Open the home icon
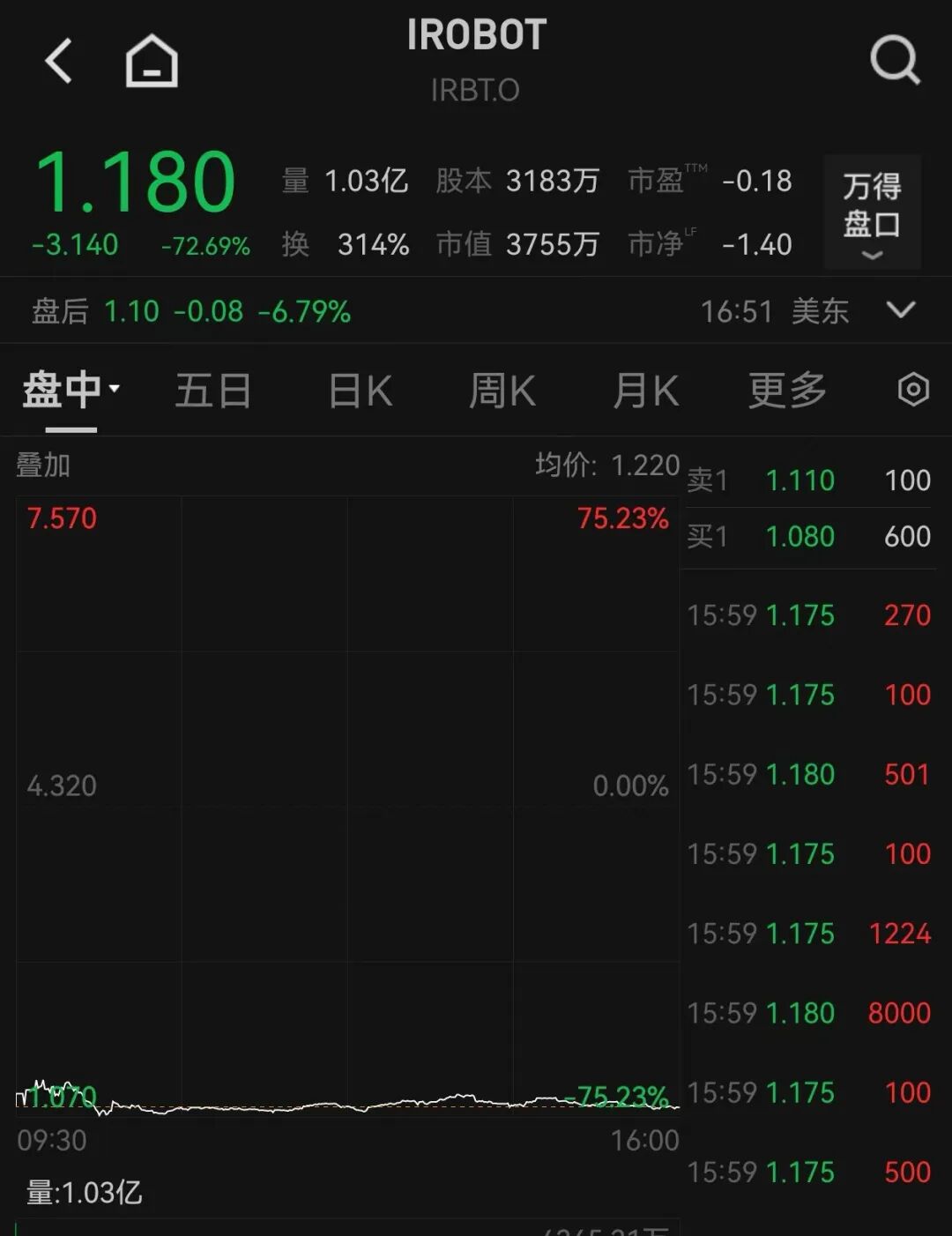This screenshot has height=1236, width=952. click(152, 61)
